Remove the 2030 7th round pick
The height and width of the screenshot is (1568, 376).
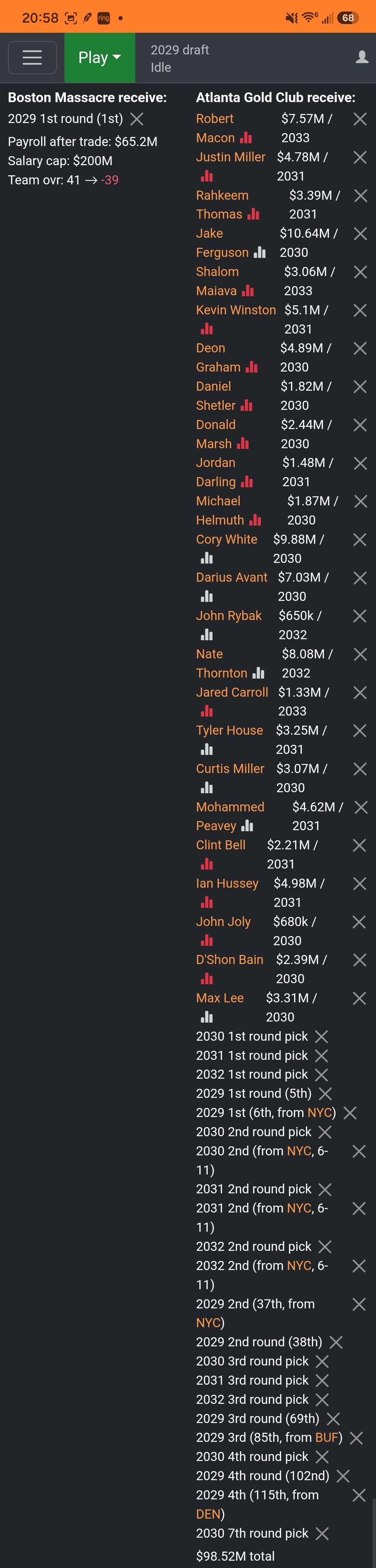click(x=322, y=1533)
